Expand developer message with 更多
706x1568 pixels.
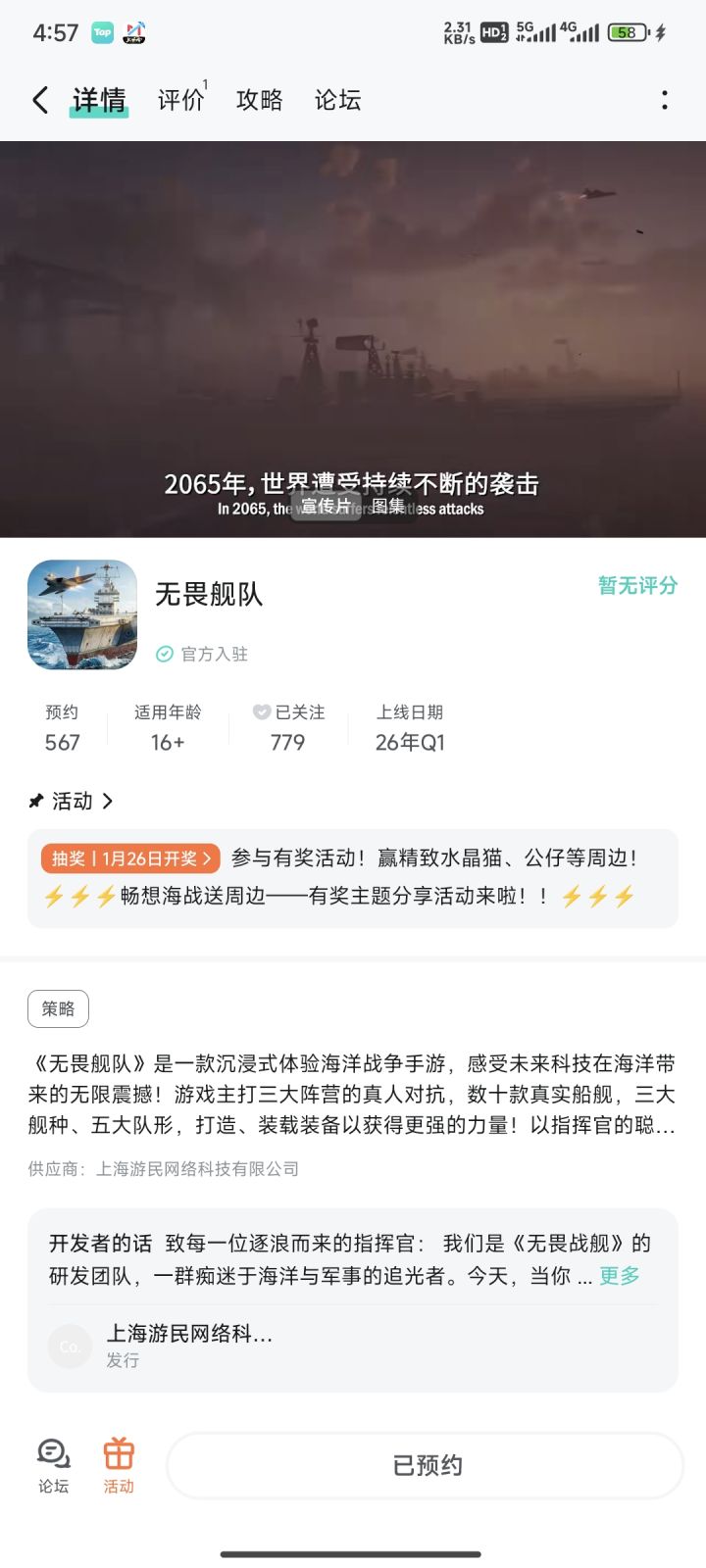click(620, 1276)
